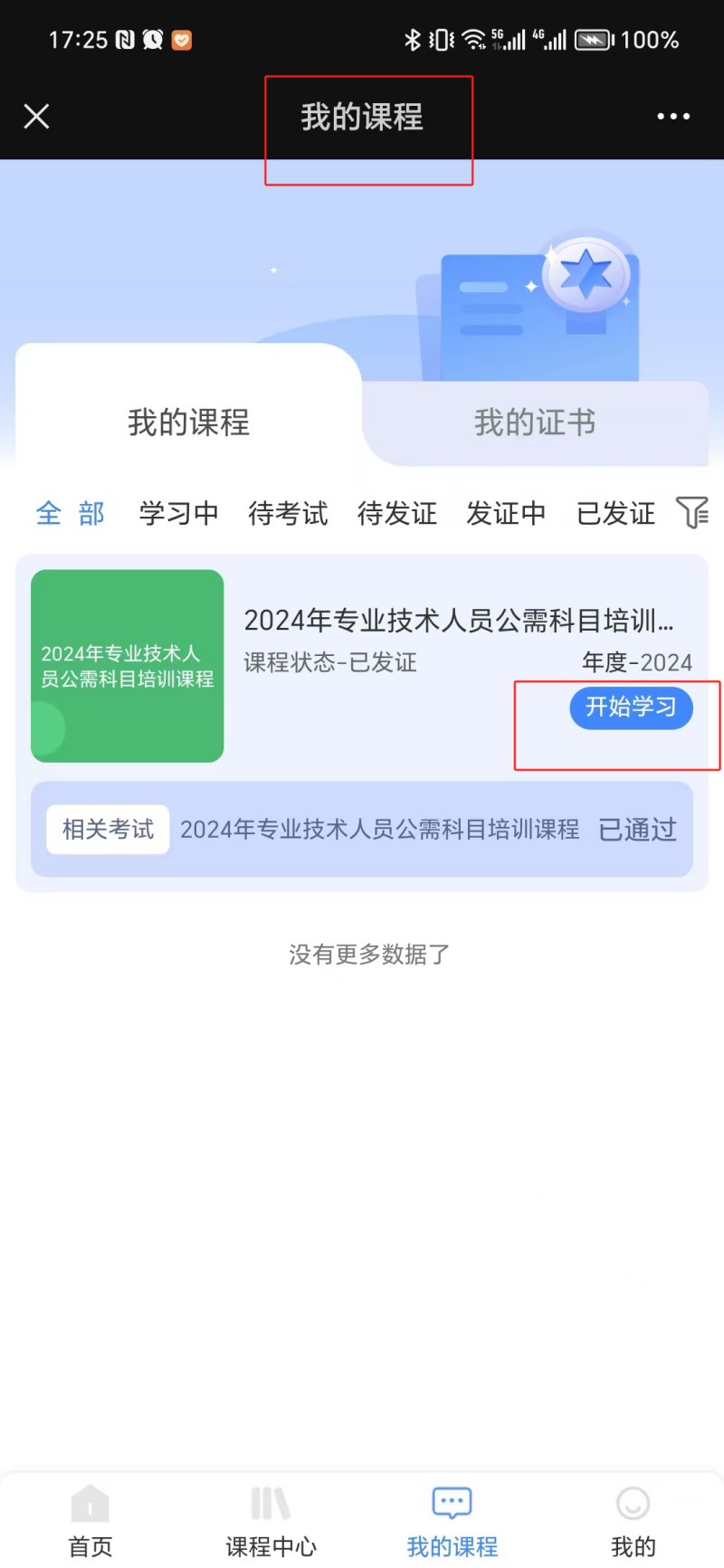Open the 2024年专业技术人员公需科目 course thumbnail
Screen dimensions: 724x1568
point(128,666)
